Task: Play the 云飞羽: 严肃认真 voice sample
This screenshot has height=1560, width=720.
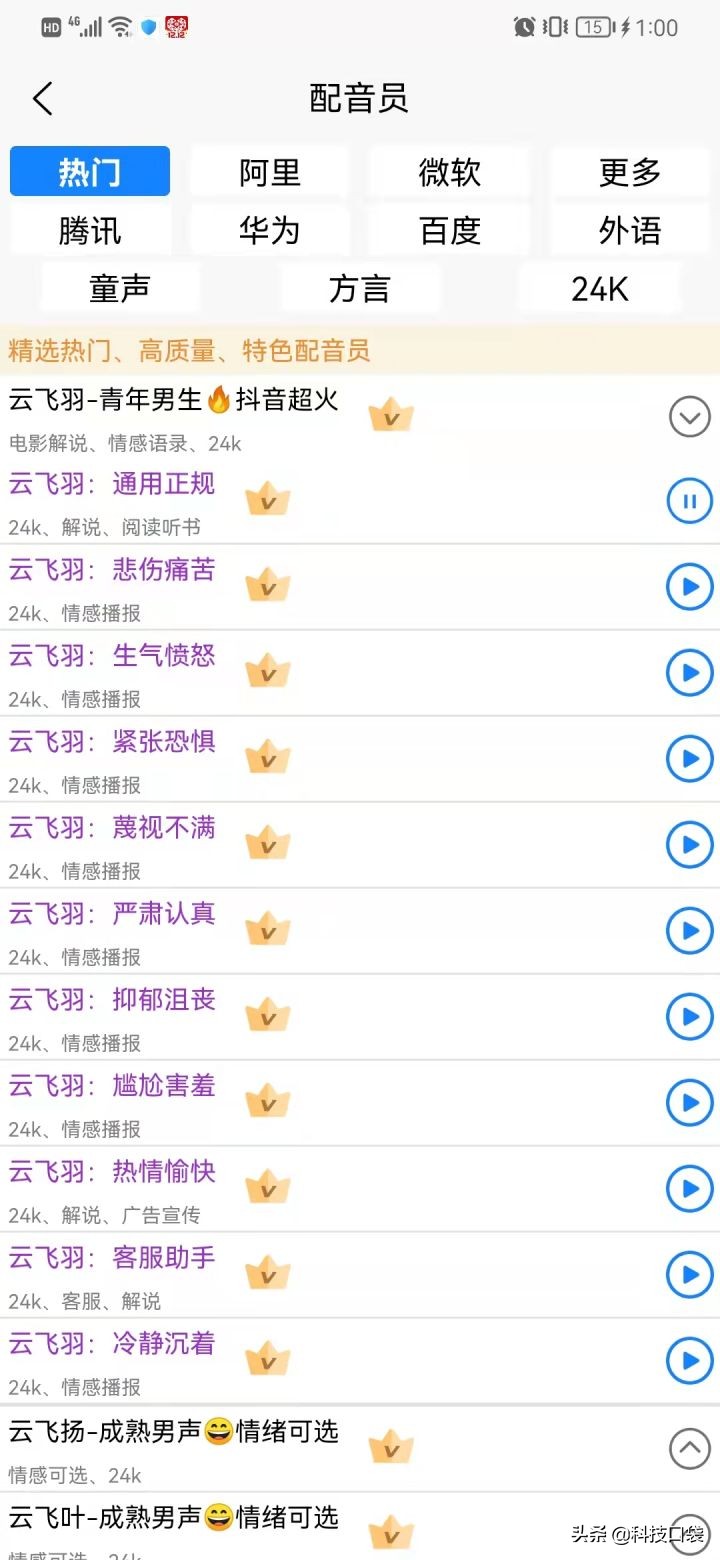Action: [x=688, y=930]
